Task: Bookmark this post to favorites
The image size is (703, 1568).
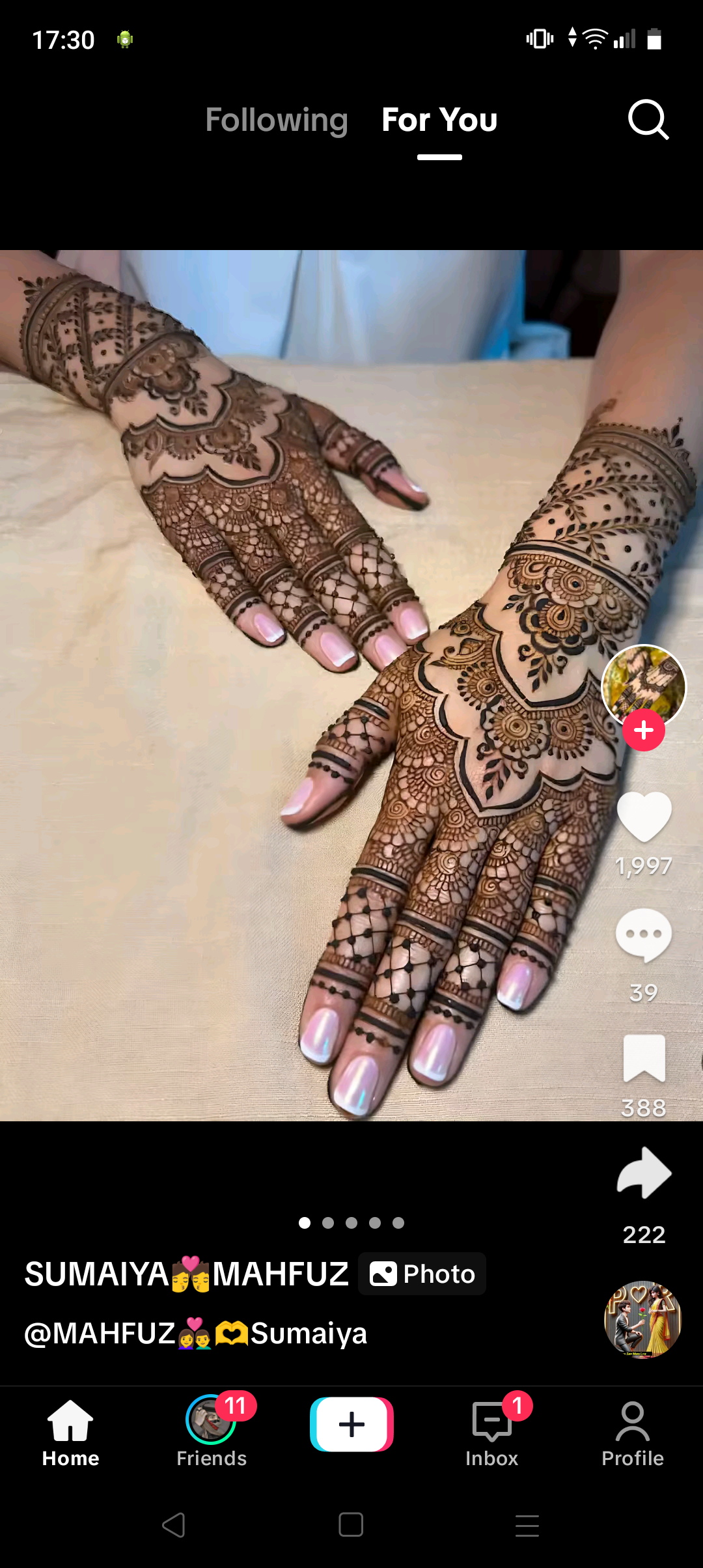Action: (x=644, y=1058)
